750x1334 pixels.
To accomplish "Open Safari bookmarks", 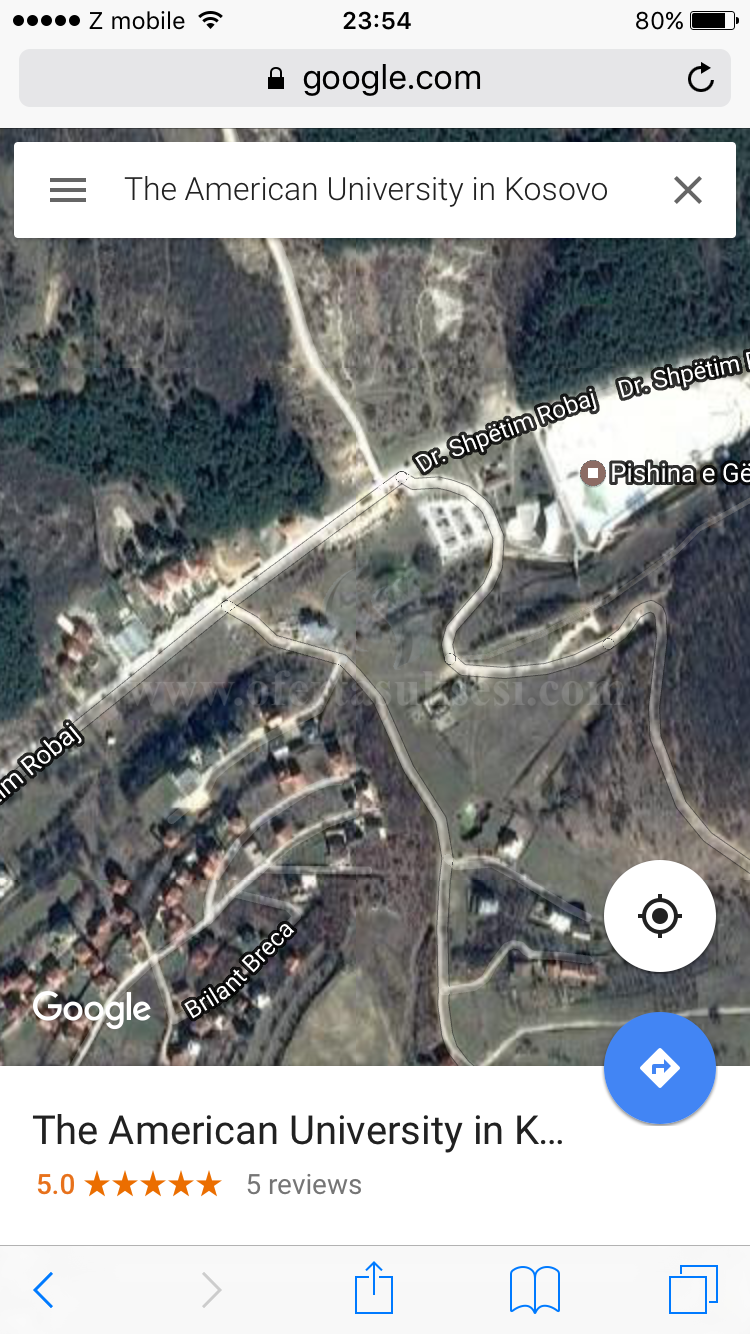I will tap(535, 1290).
